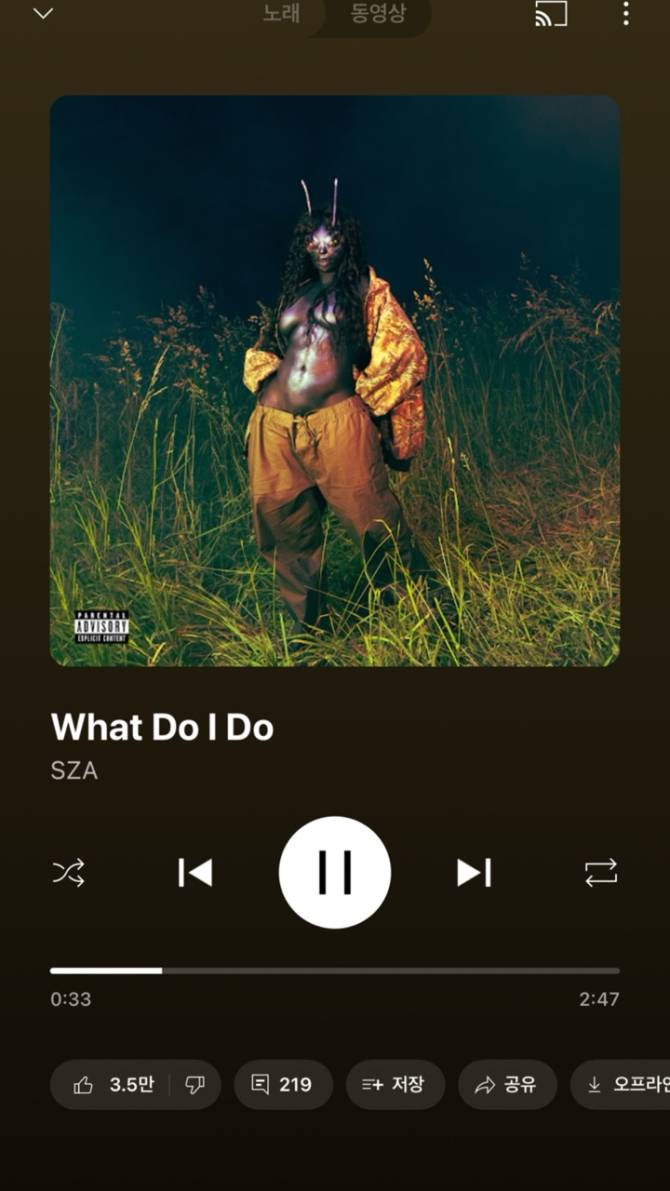The width and height of the screenshot is (670, 1191).
Task: Skip to the next track
Action: [474, 873]
